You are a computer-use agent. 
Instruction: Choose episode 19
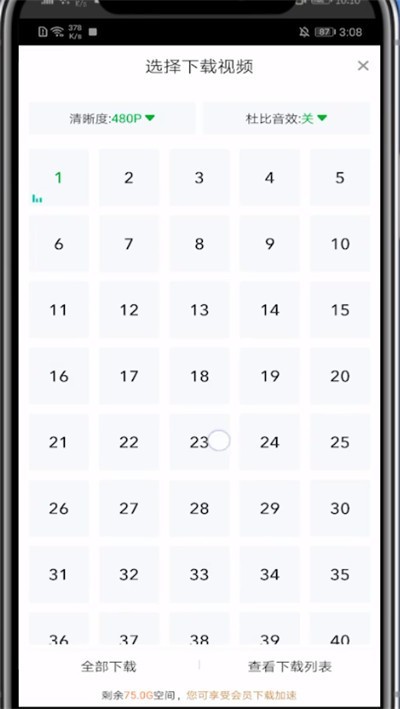click(x=269, y=376)
